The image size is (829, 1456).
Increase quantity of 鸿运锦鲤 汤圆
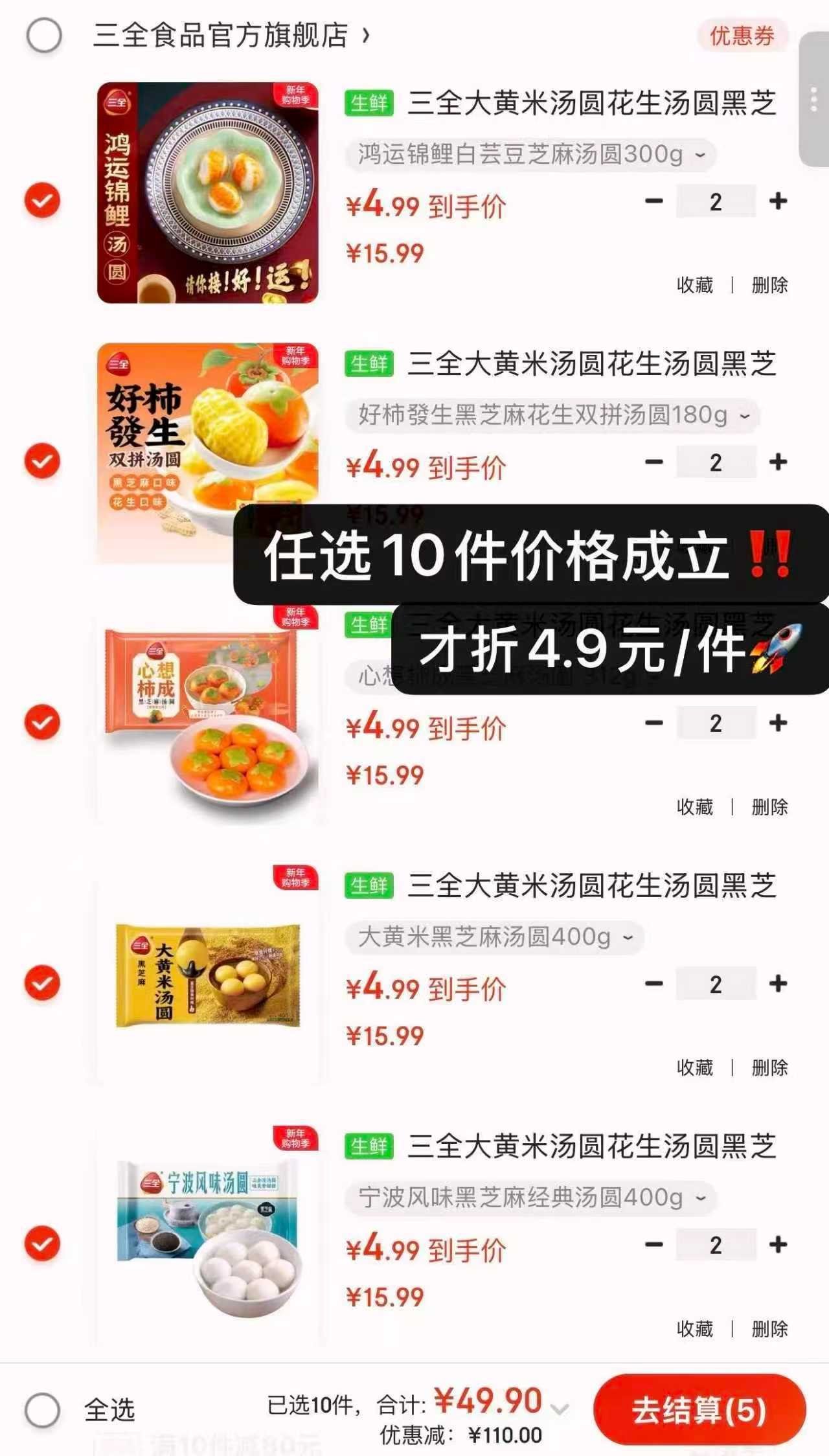pos(778,201)
